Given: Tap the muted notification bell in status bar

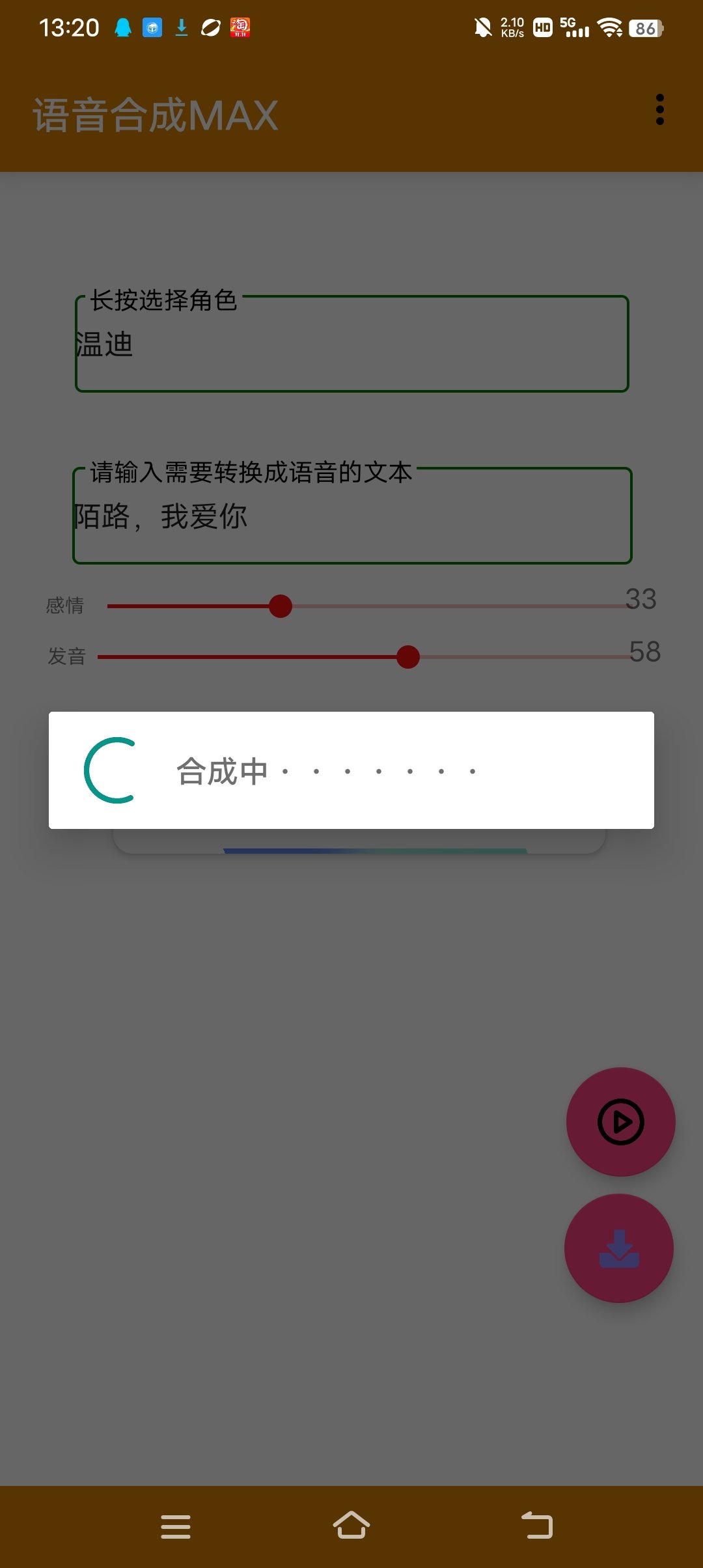Looking at the screenshot, I should [x=482, y=27].
